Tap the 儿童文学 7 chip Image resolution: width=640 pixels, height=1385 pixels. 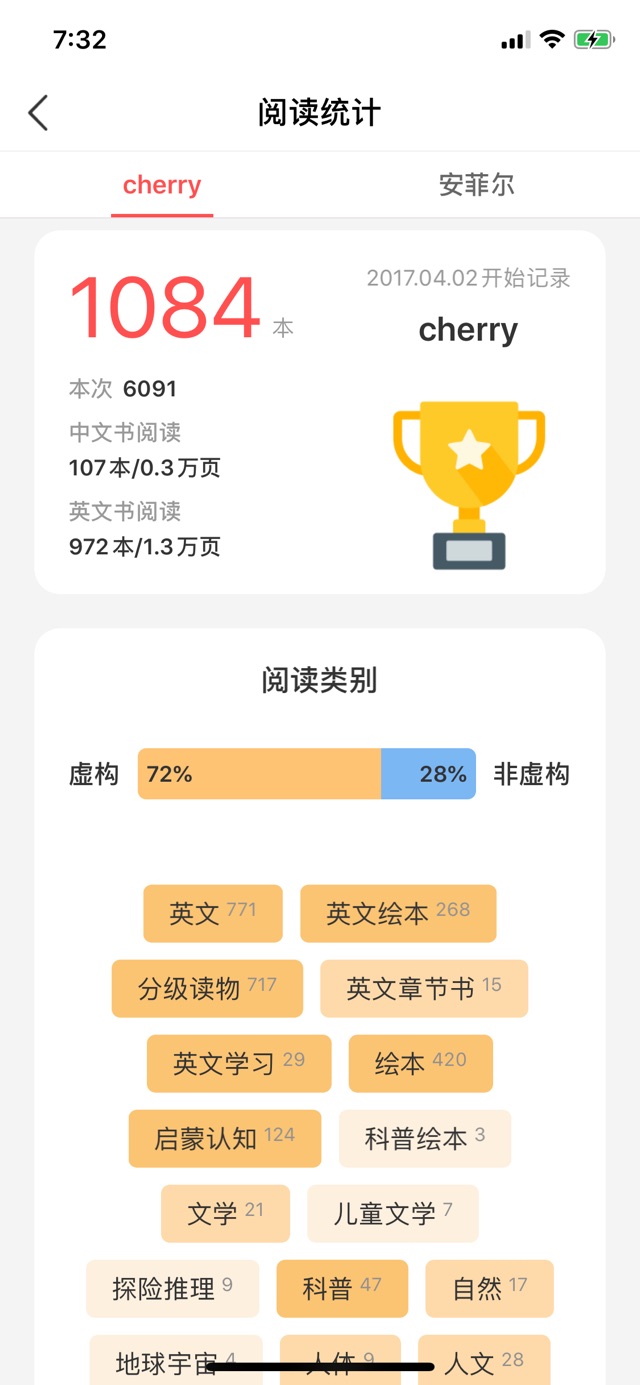[x=393, y=1213]
